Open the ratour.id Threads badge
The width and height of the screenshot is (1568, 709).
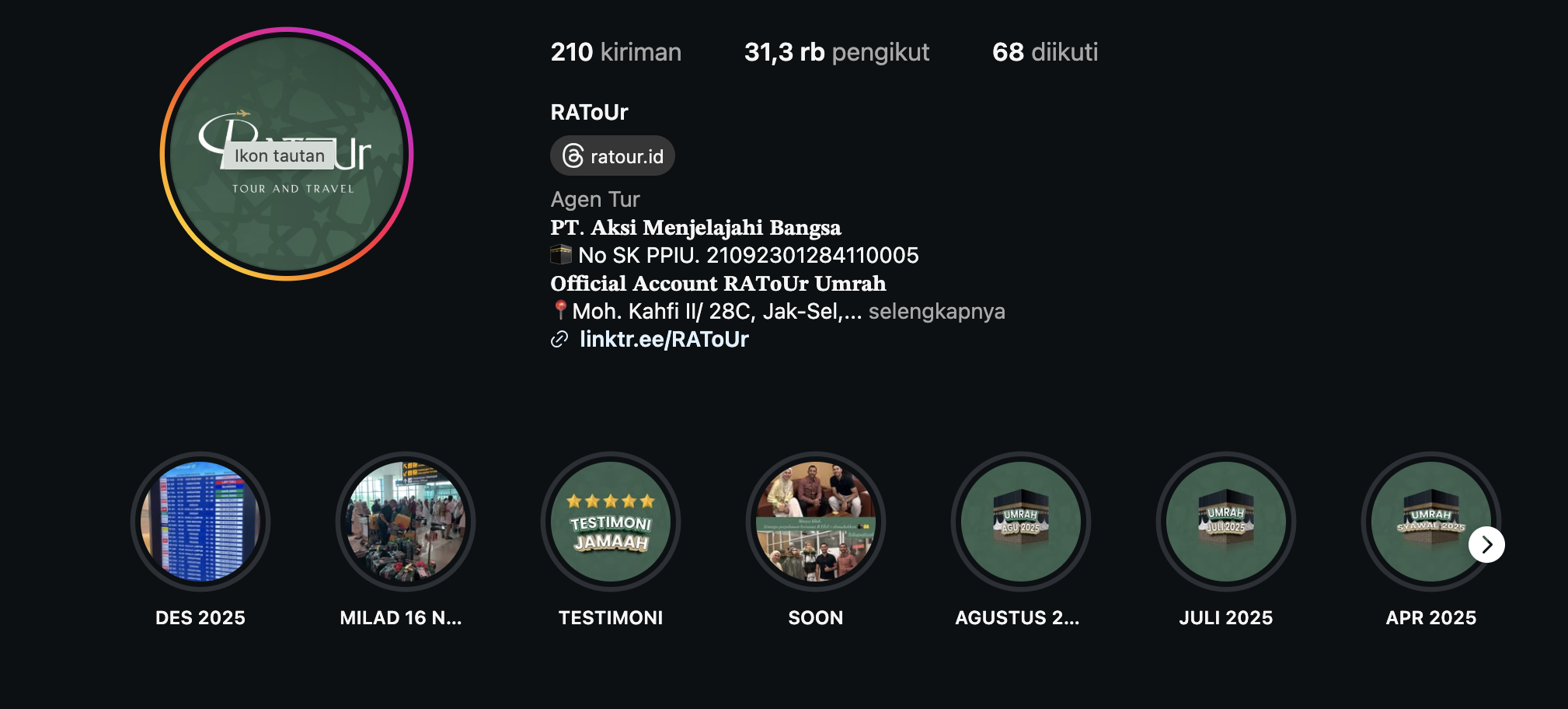click(612, 156)
